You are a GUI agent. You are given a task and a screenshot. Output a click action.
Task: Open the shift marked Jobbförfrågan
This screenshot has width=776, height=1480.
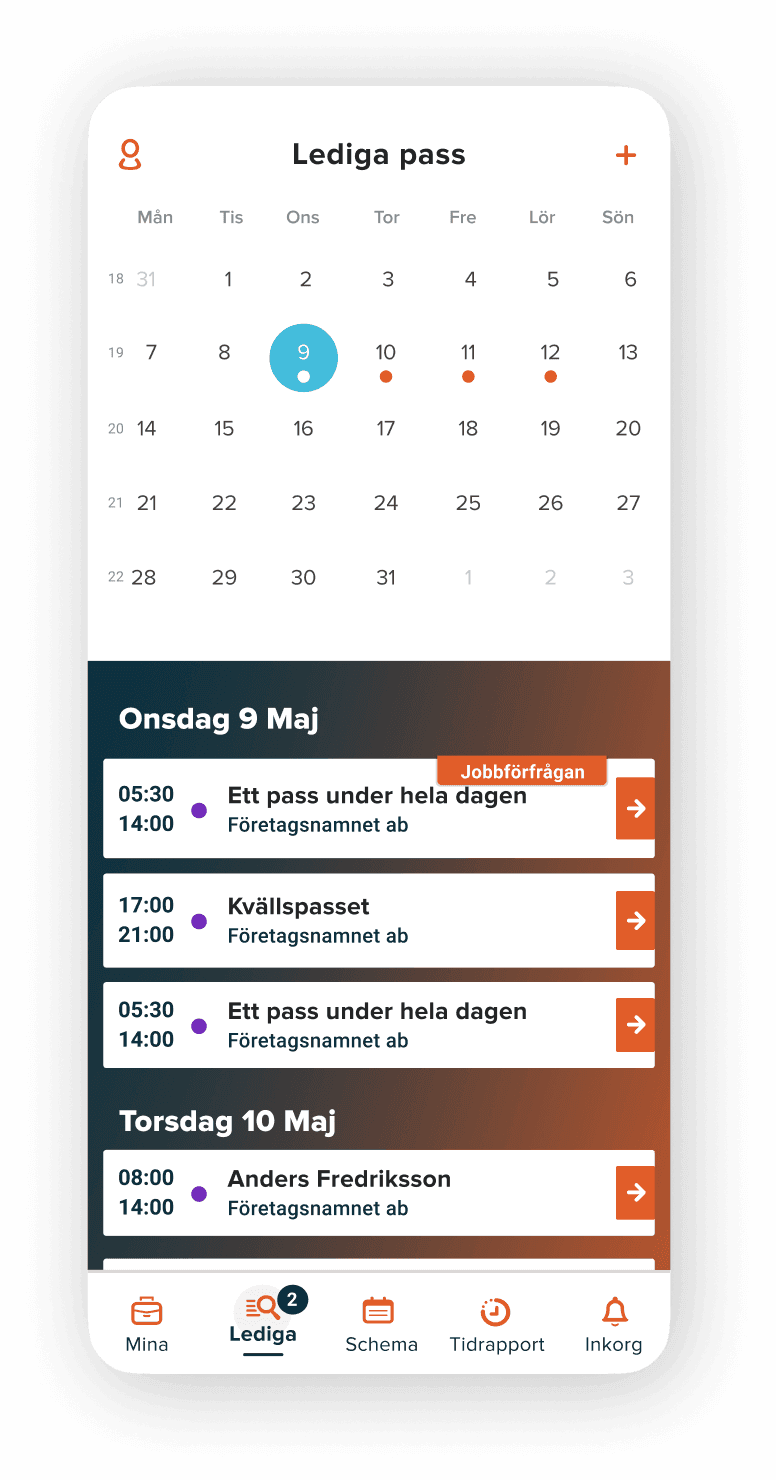[360, 810]
